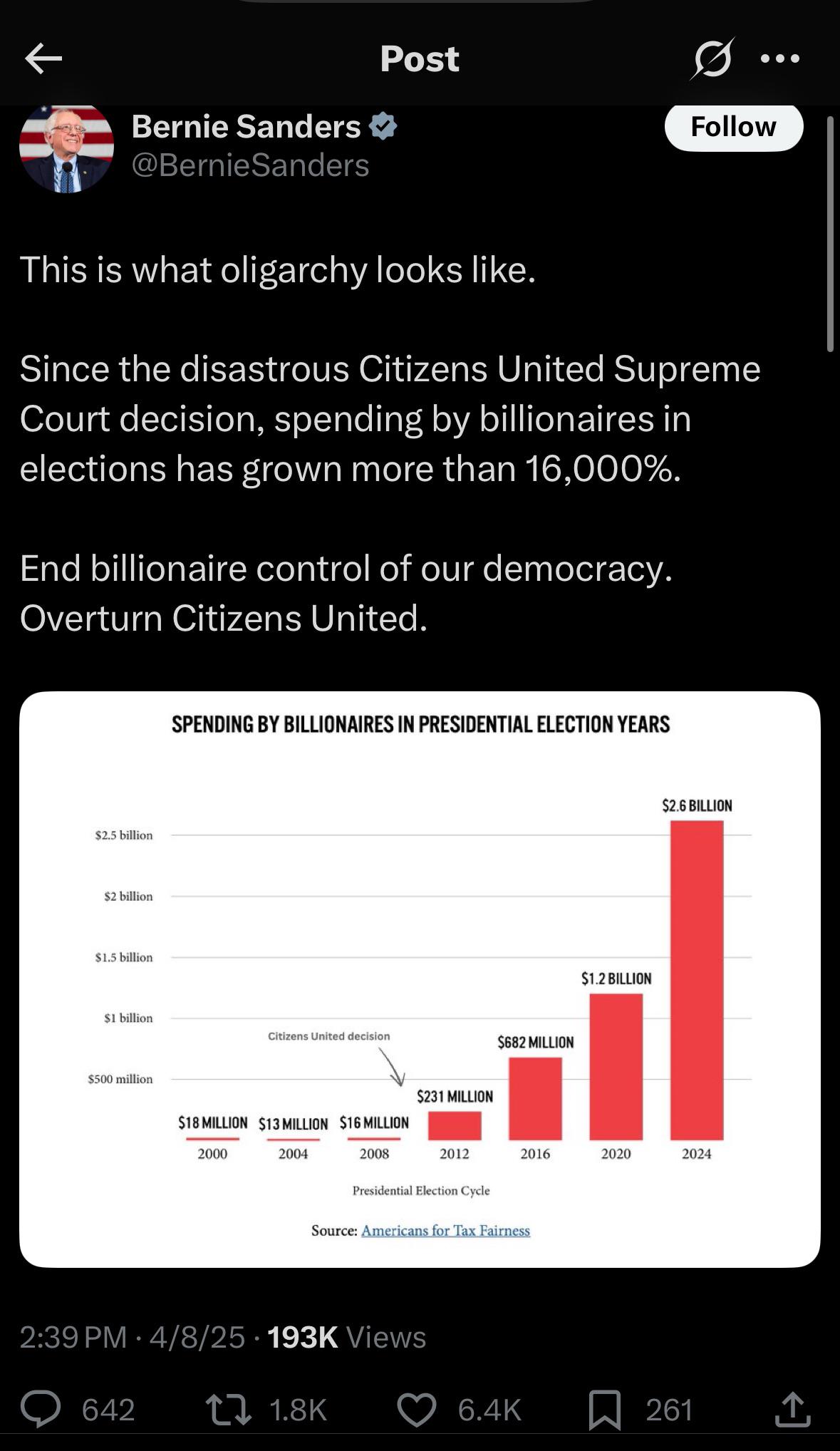Follow Bernie Sanders
840x1451 pixels.
(x=733, y=127)
